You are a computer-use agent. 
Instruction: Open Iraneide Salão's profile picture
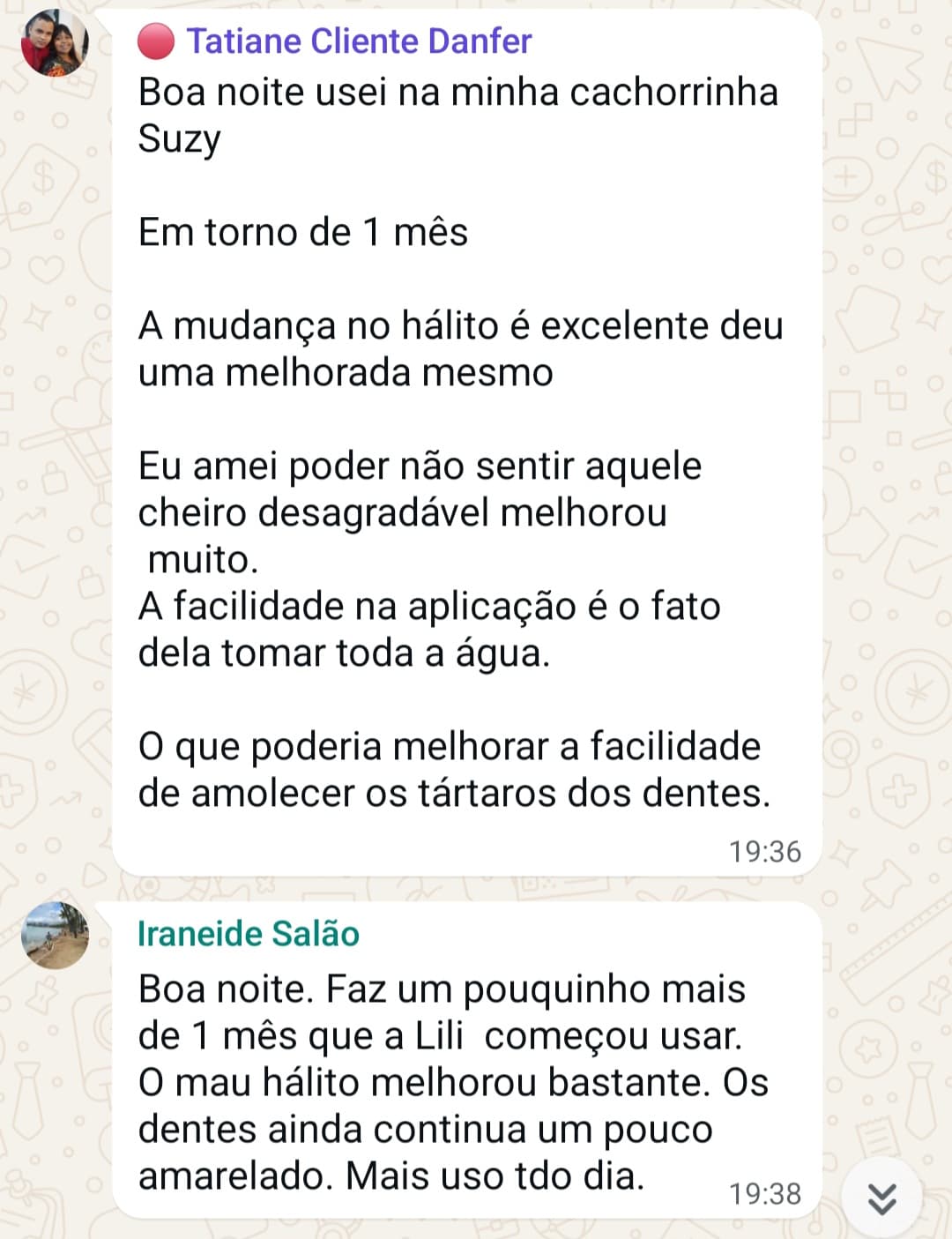tap(55, 935)
